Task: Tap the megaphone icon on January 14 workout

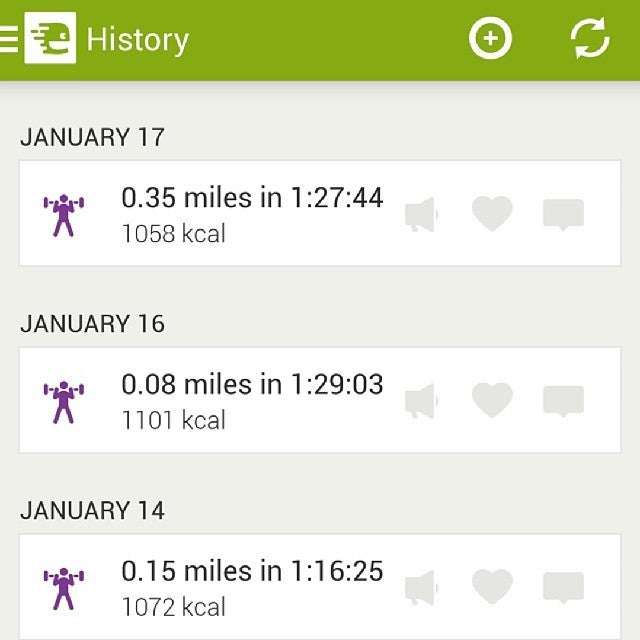Action: click(x=422, y=588)
